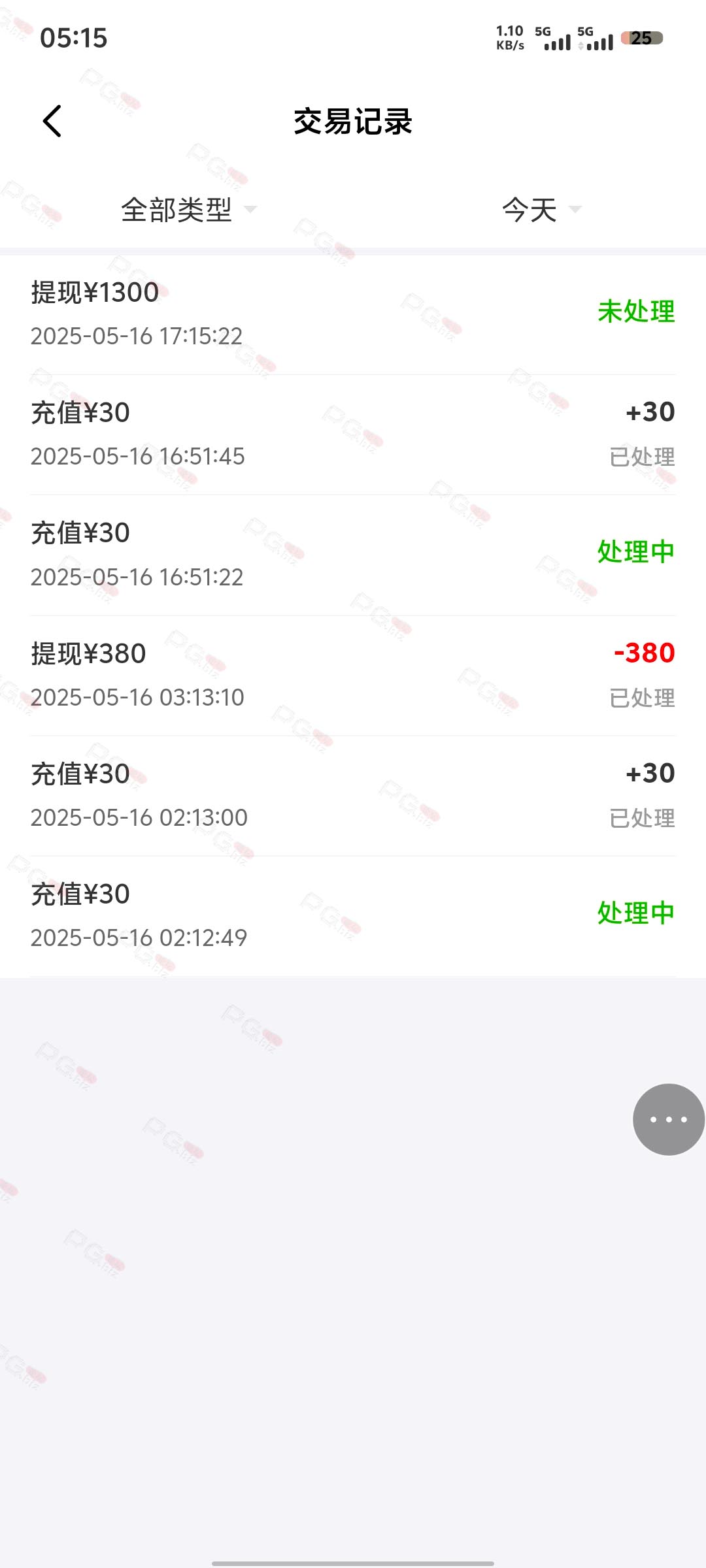
Task: Tap the floating three-dots button
Action: (668, 1119)
